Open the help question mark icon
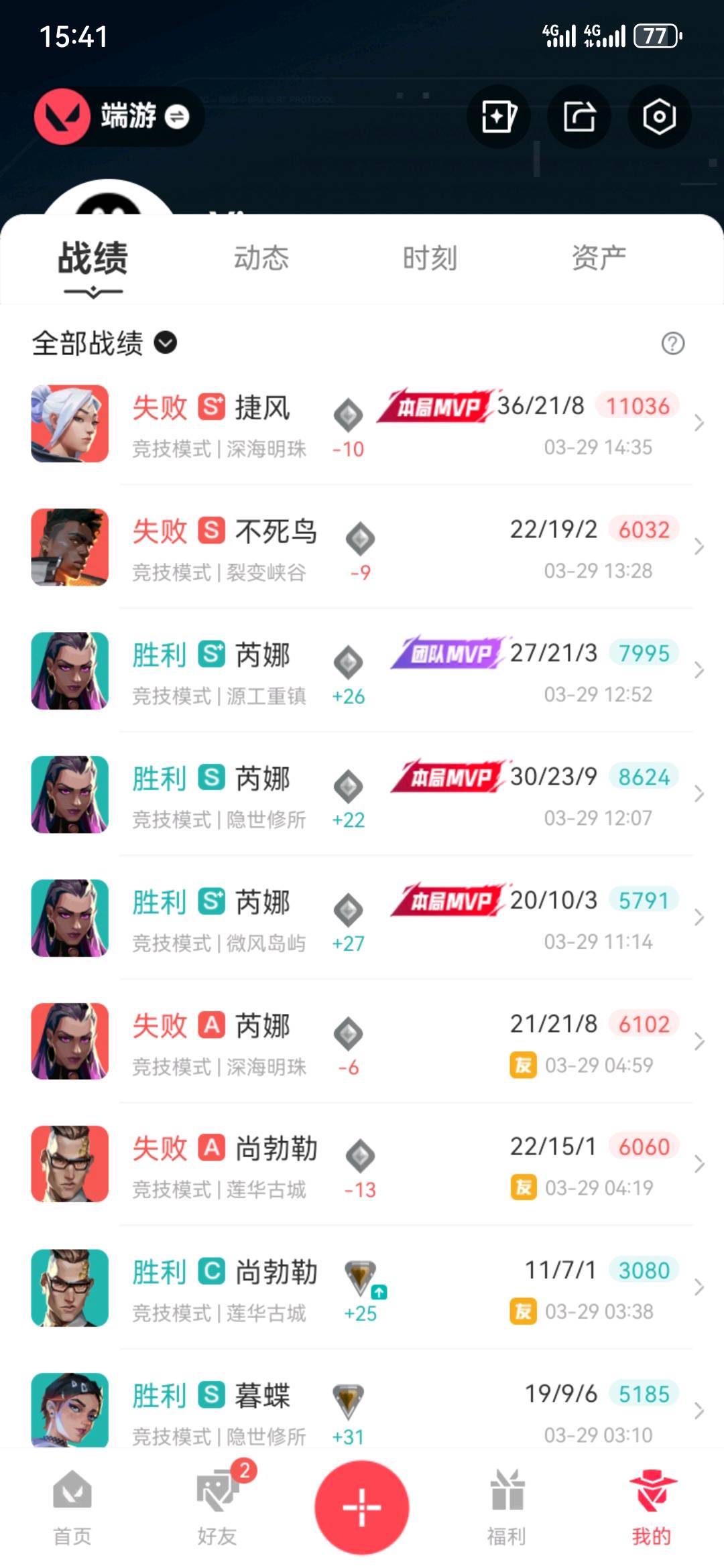Viewport: 724px width, 1568px height. click(672, 343)
